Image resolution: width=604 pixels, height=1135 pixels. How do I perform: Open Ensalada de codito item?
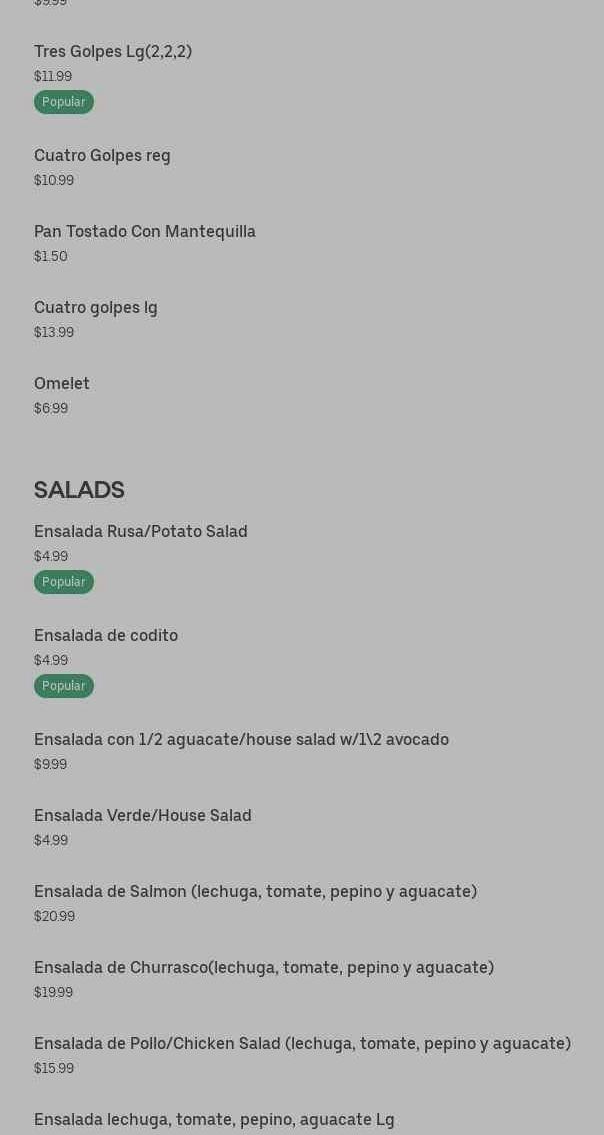click(106, 636)
